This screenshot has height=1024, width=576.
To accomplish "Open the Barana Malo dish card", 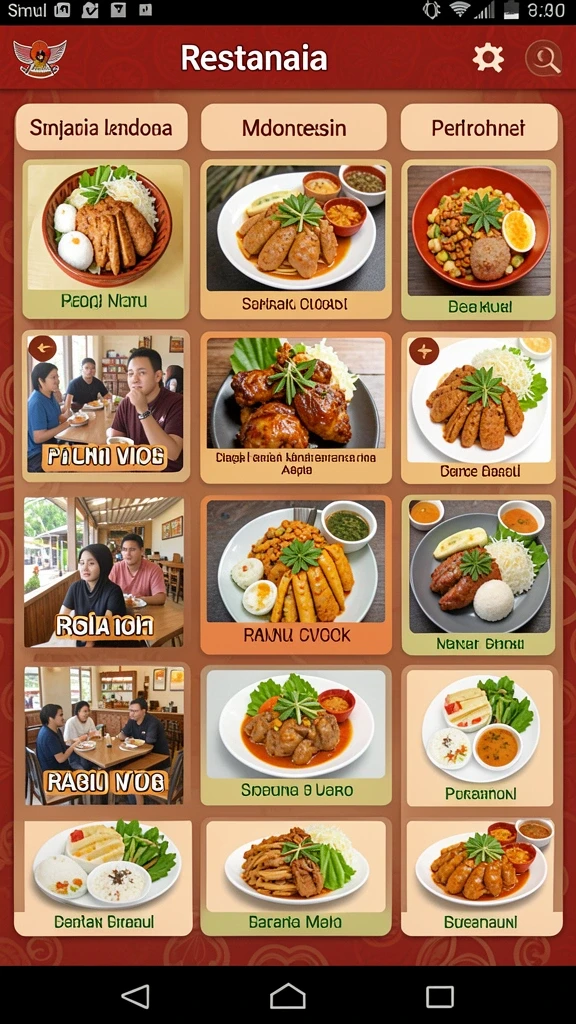I will pos(296,877).
